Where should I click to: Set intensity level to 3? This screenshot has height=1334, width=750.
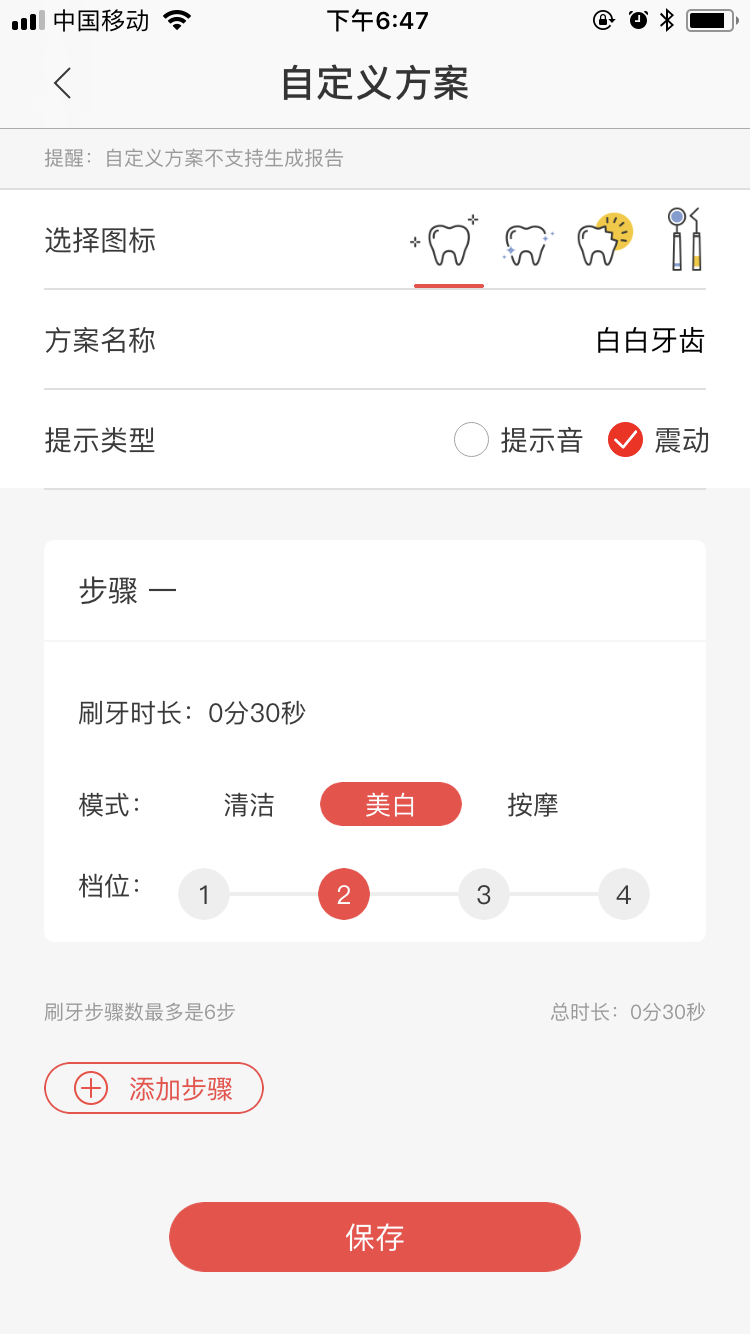tap(484, 894)
